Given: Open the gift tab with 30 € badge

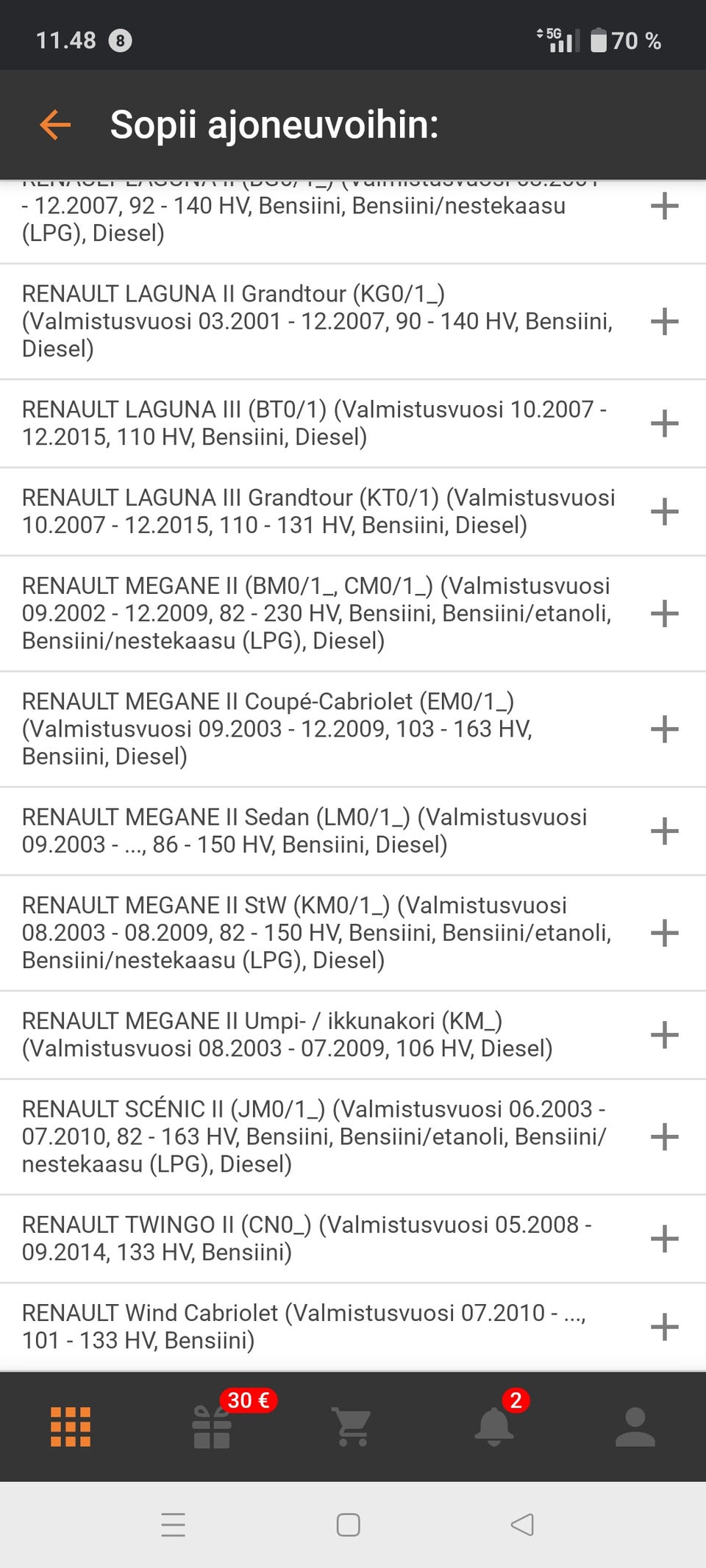Looking at the screenshot, I should (212, 1427).
